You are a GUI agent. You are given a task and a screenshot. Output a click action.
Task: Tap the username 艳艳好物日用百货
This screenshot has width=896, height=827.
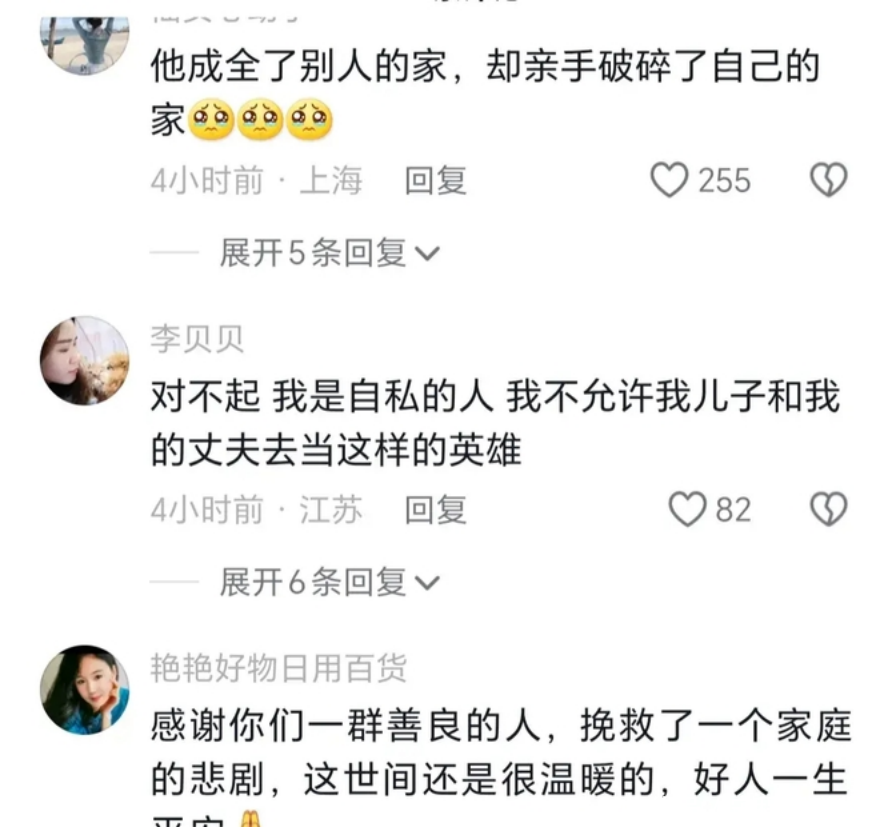tap(278, 668)
